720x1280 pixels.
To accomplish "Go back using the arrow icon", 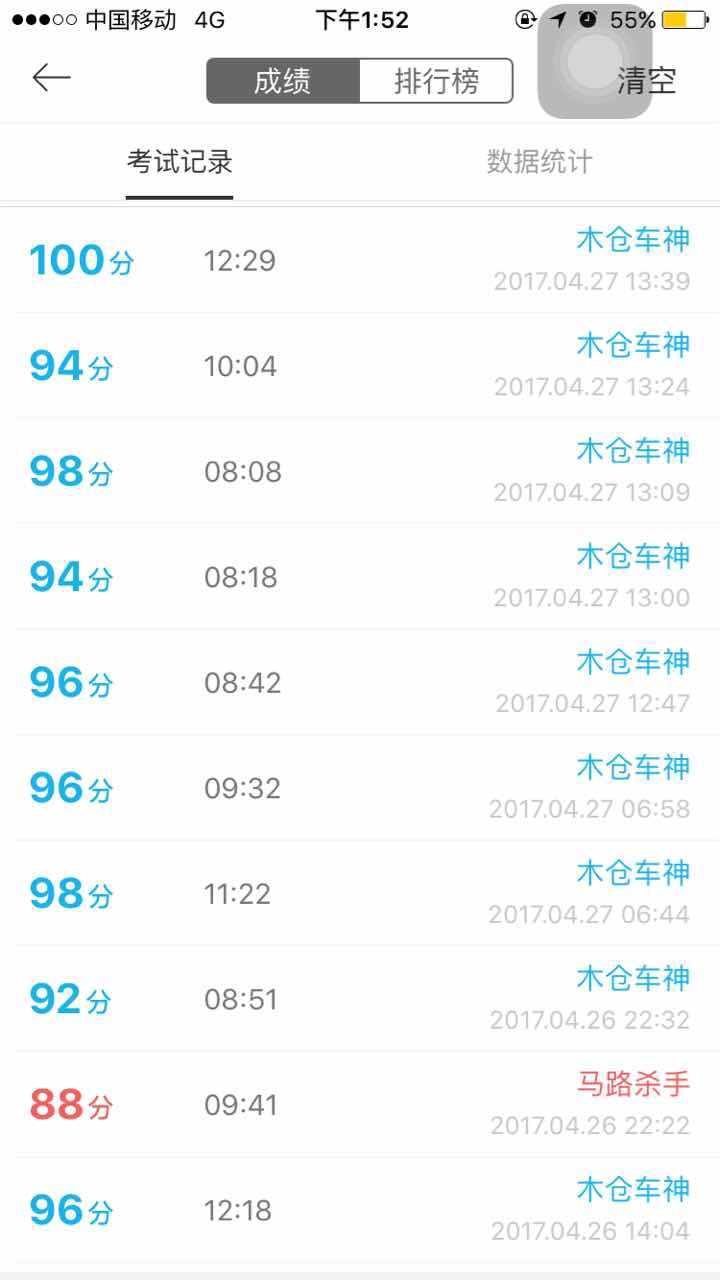I will [51, 78].
